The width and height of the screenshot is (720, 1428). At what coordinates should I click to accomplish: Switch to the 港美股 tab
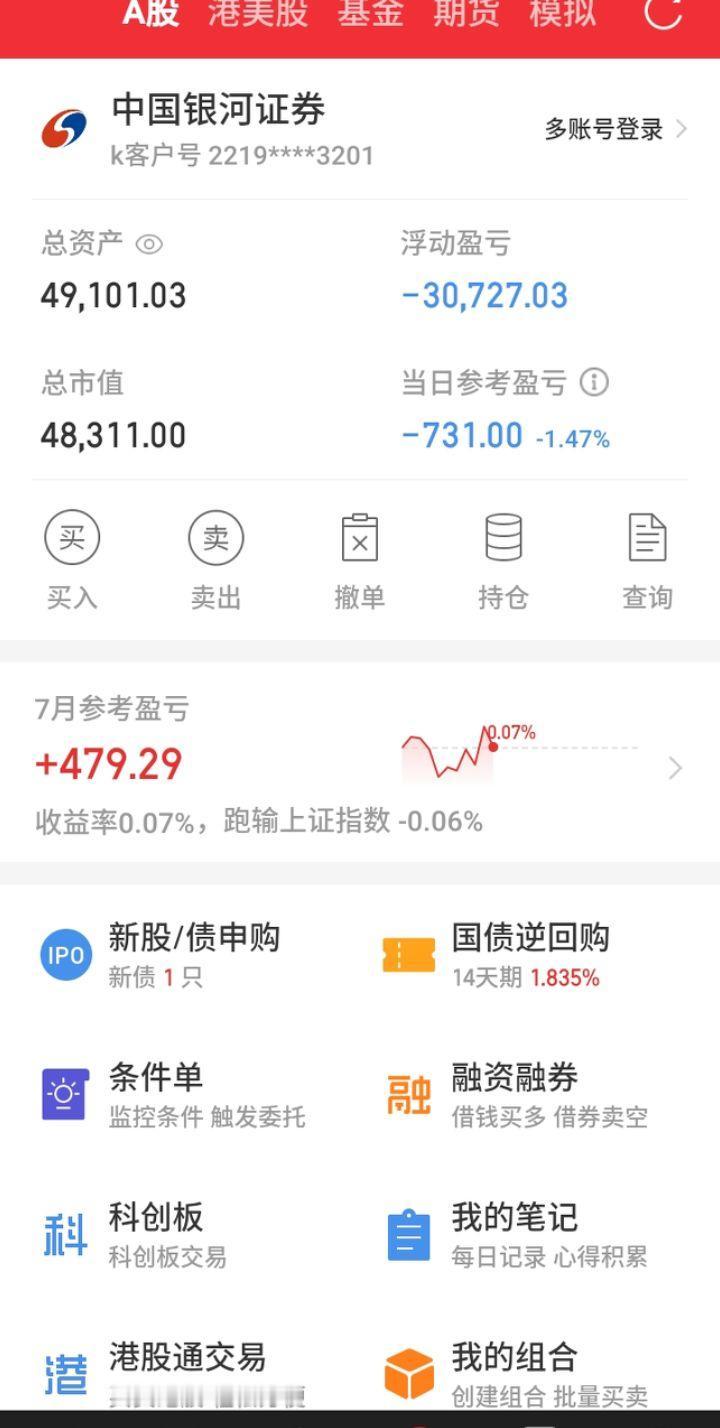coord(258,14)
